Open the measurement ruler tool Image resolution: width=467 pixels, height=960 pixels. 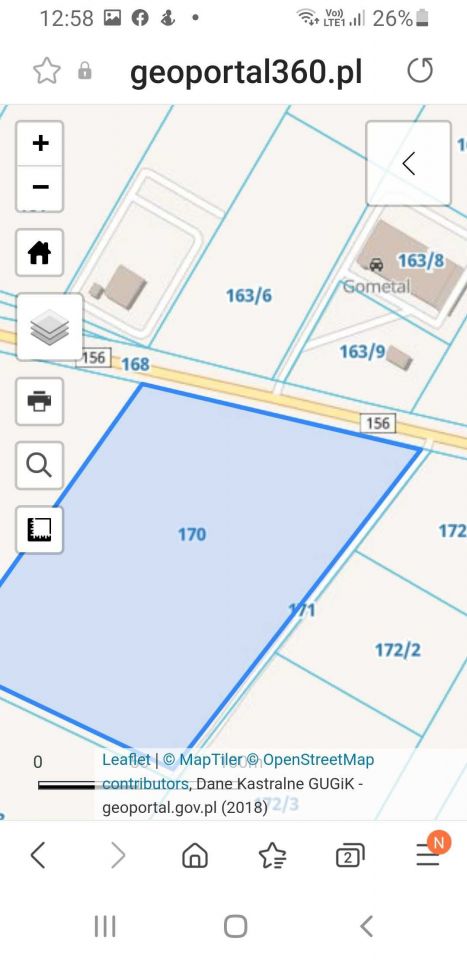pos(40,530)
